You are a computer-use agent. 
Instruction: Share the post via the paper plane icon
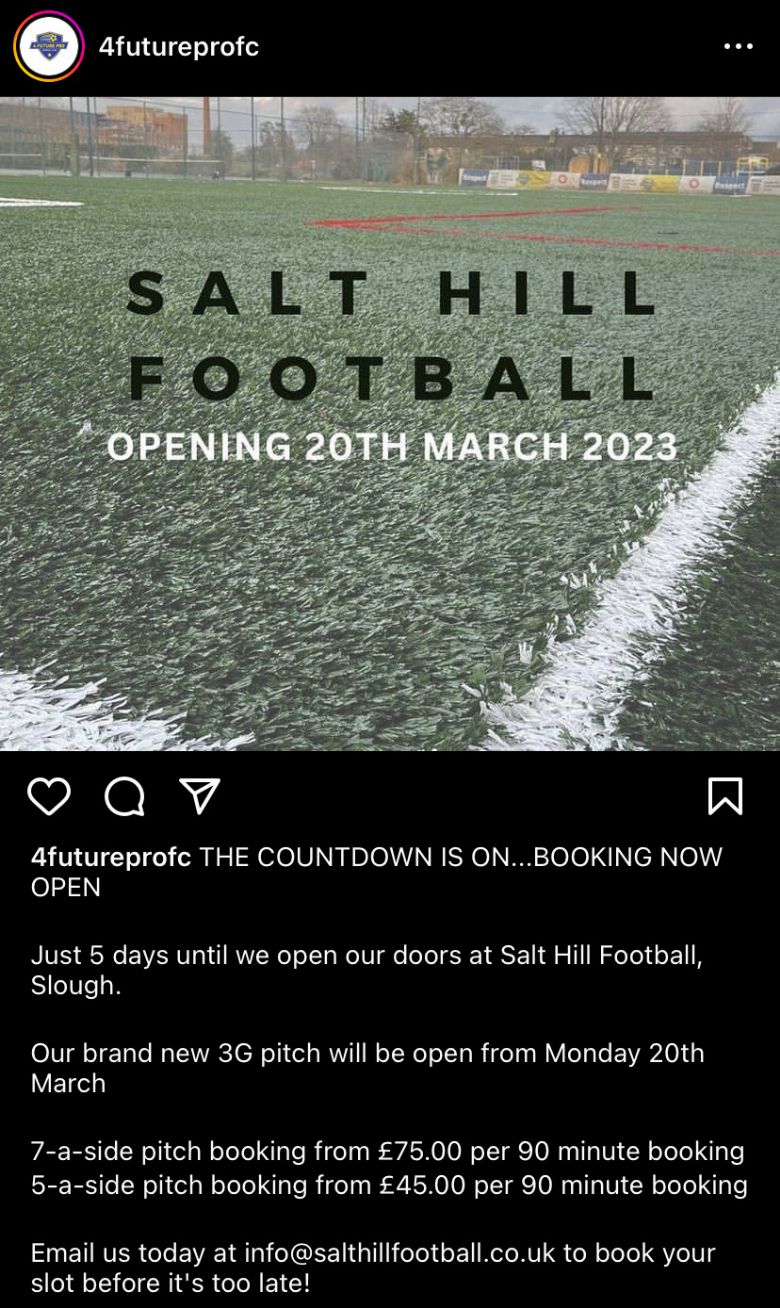click(x=200, y=796)
